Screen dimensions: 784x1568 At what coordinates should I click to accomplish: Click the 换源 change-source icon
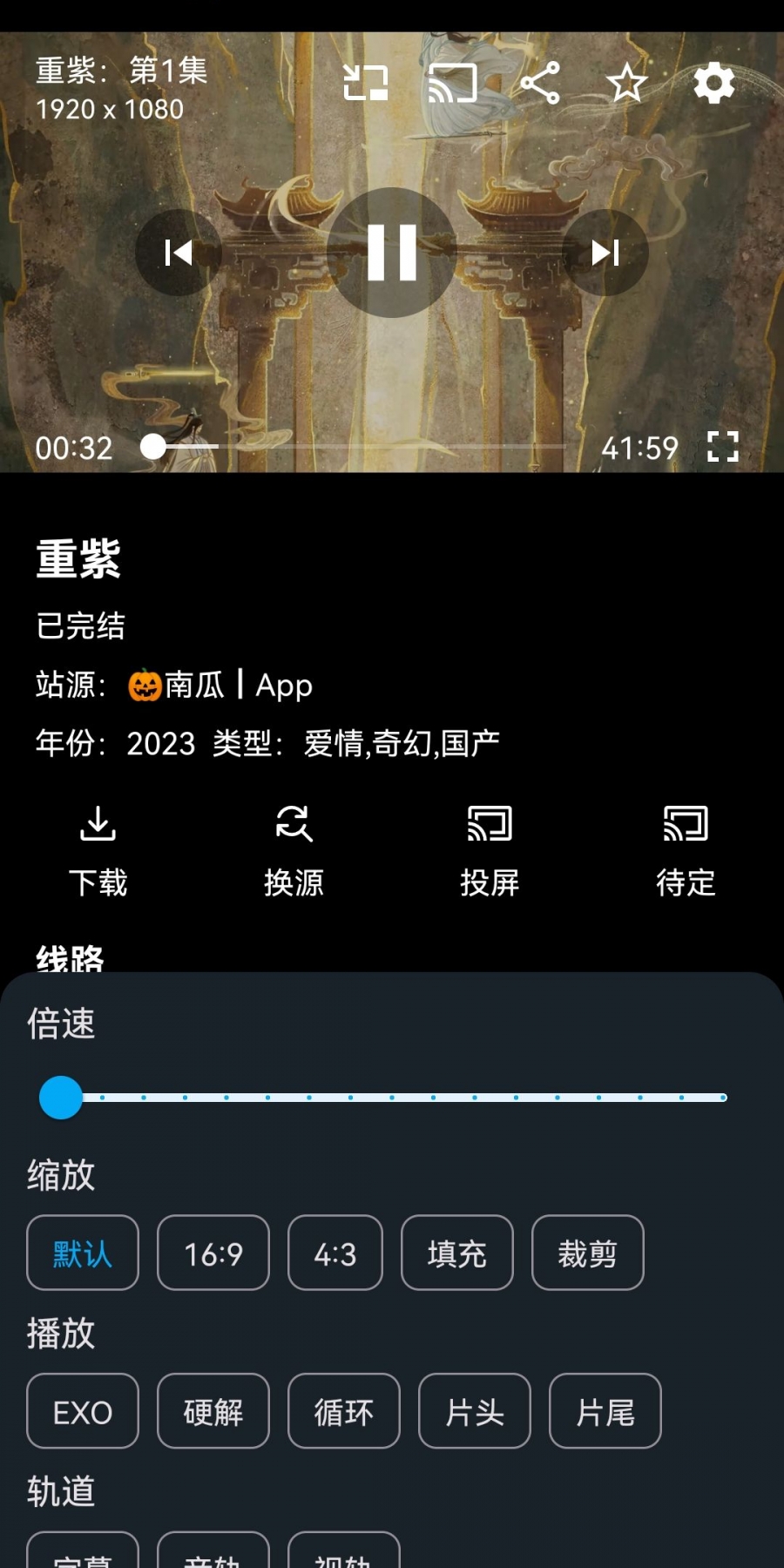point(294,845)
